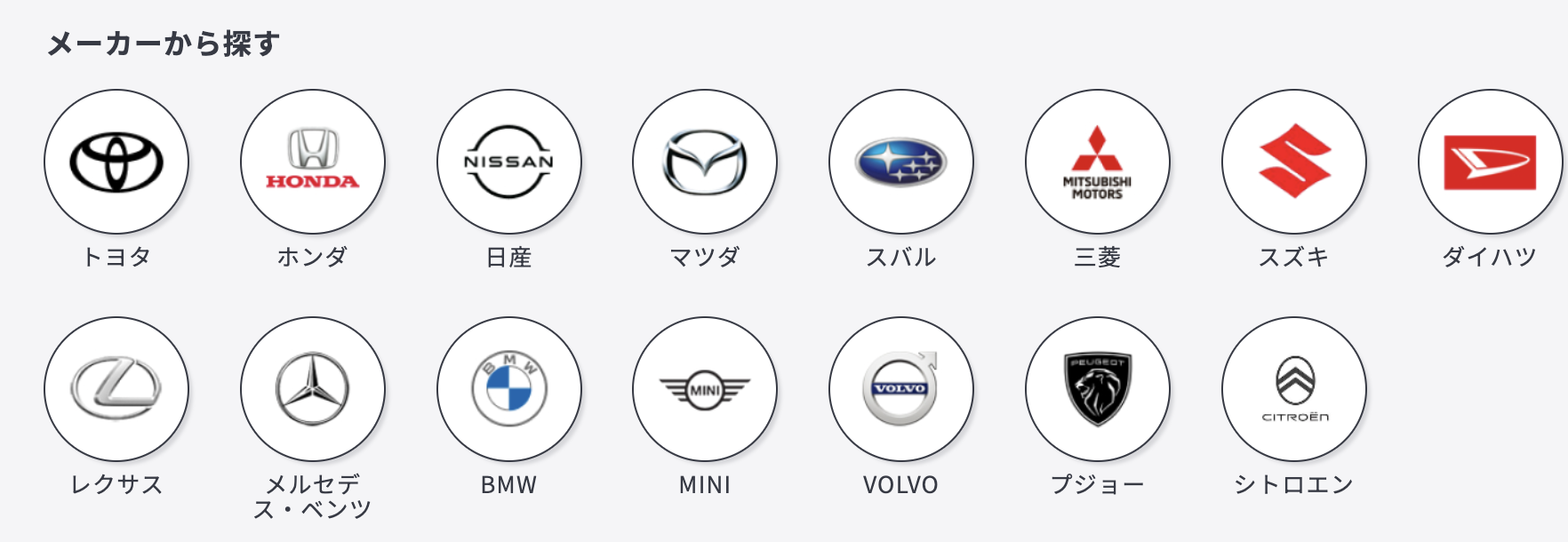The image size is (1568, 542).
Task: Select the Toyota (トヨタ) maker
Action: 116,162
